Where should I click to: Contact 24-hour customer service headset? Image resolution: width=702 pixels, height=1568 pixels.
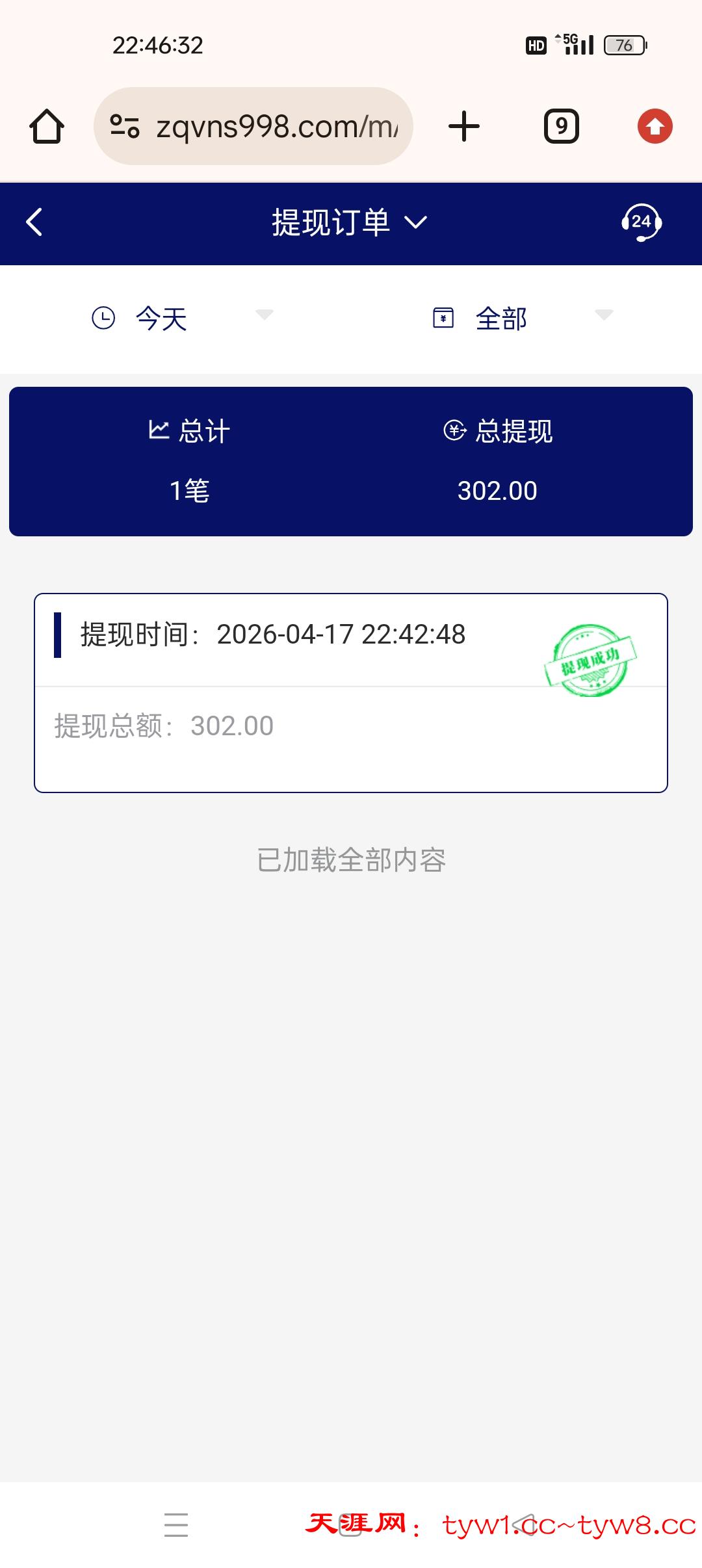(641, 223)
